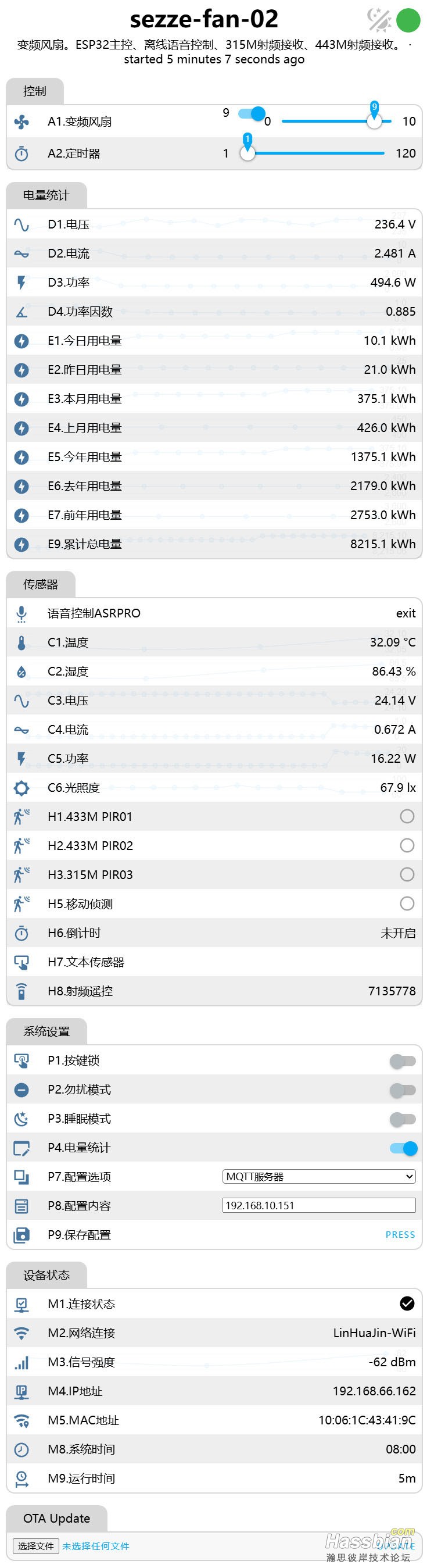The image size is (427, 1568).
Task: Set the A1.变频风扇 speed slider
Action: tap(374, 121)
